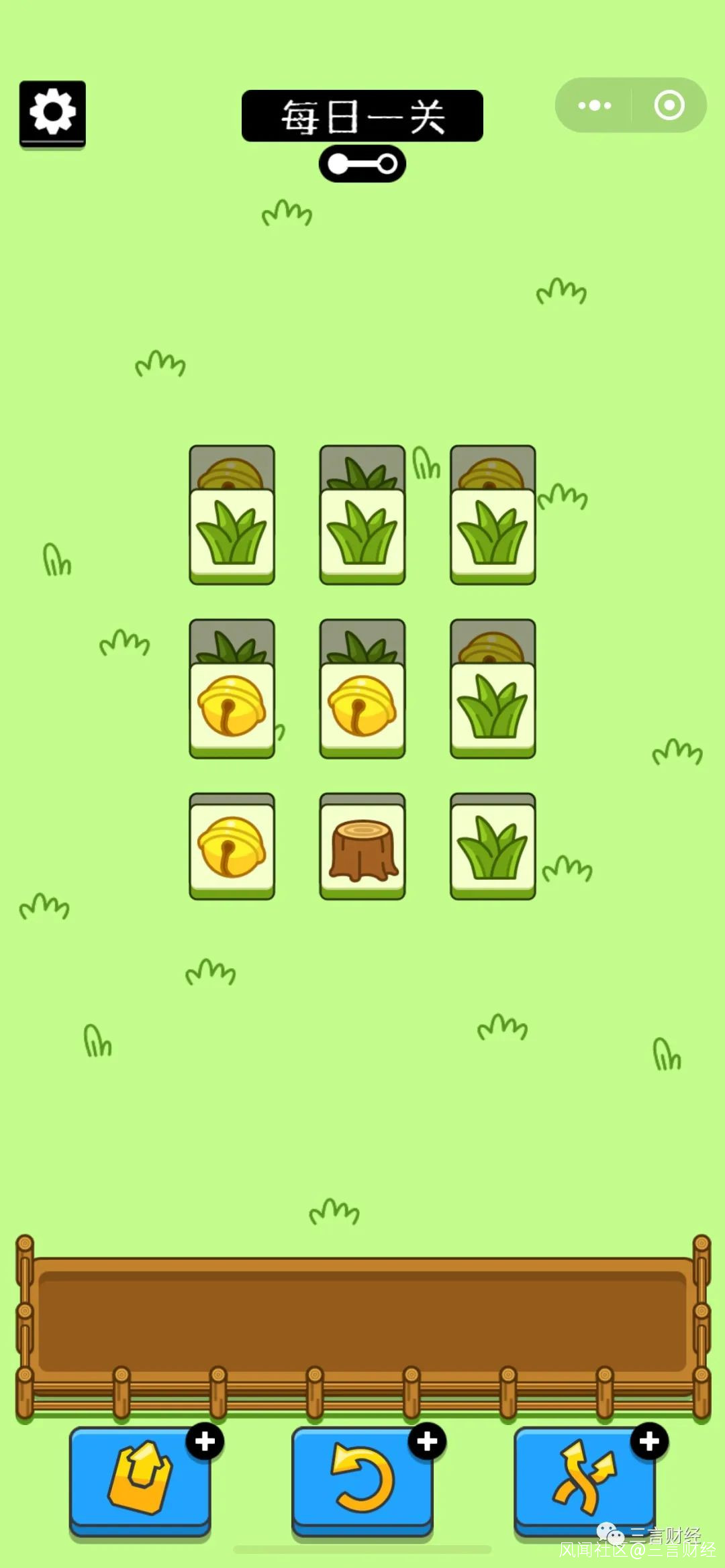
Task: Open the mini program more options menu
Action: coord(594,105)
